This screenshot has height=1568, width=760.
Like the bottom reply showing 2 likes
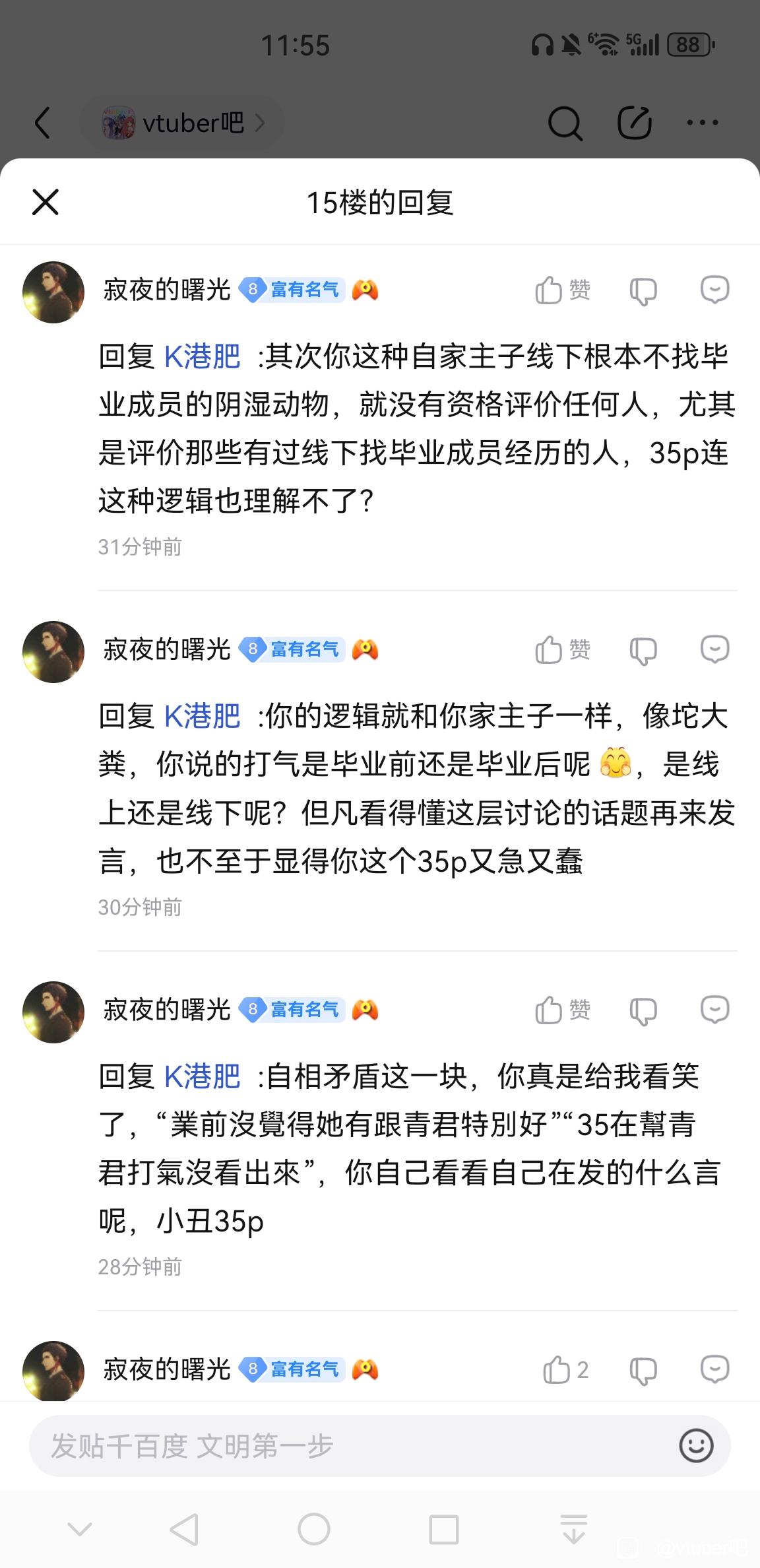point(564,1370)
